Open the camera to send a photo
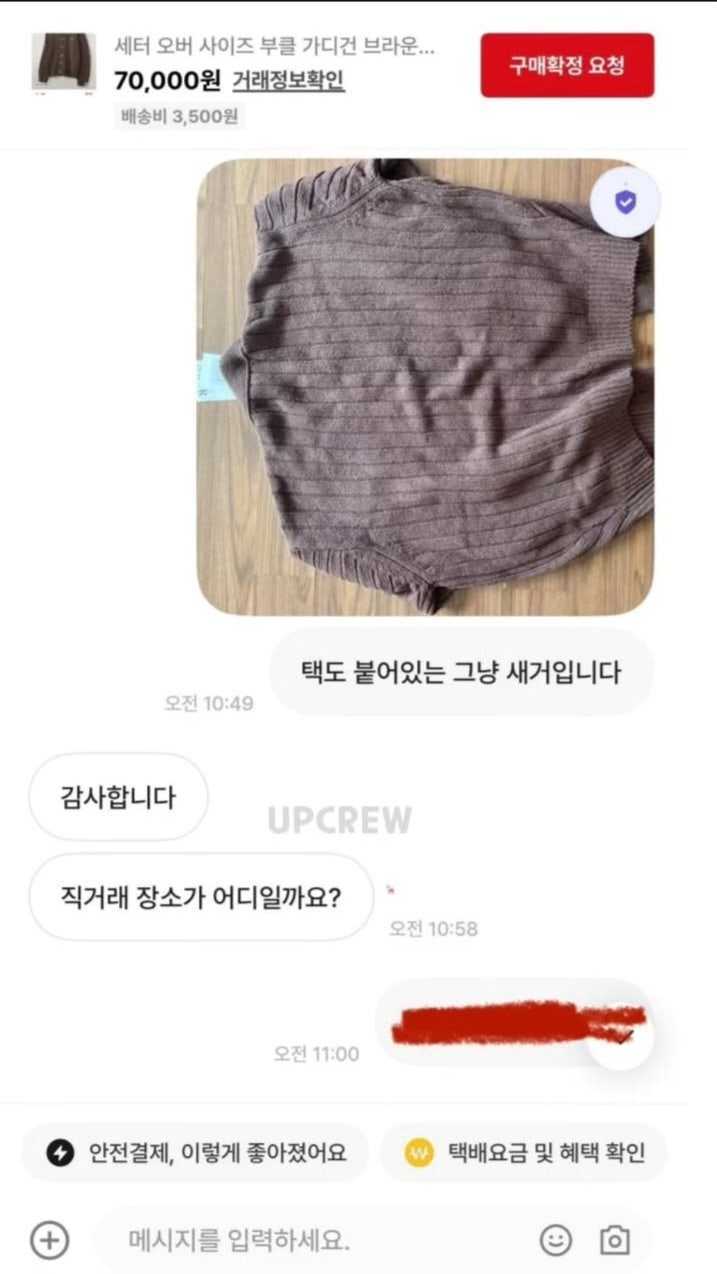 point(614,1240)
